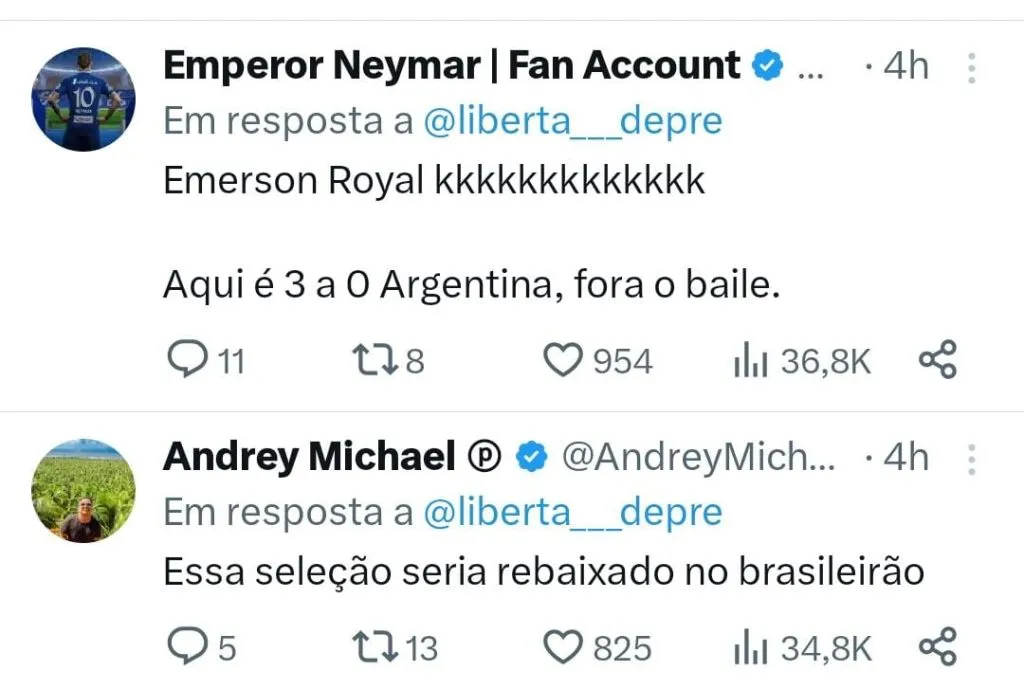The width and height of the screenshot is (1024, 689).
Task: Share Emperor Neymar's tweet
Action: point(937,361)
